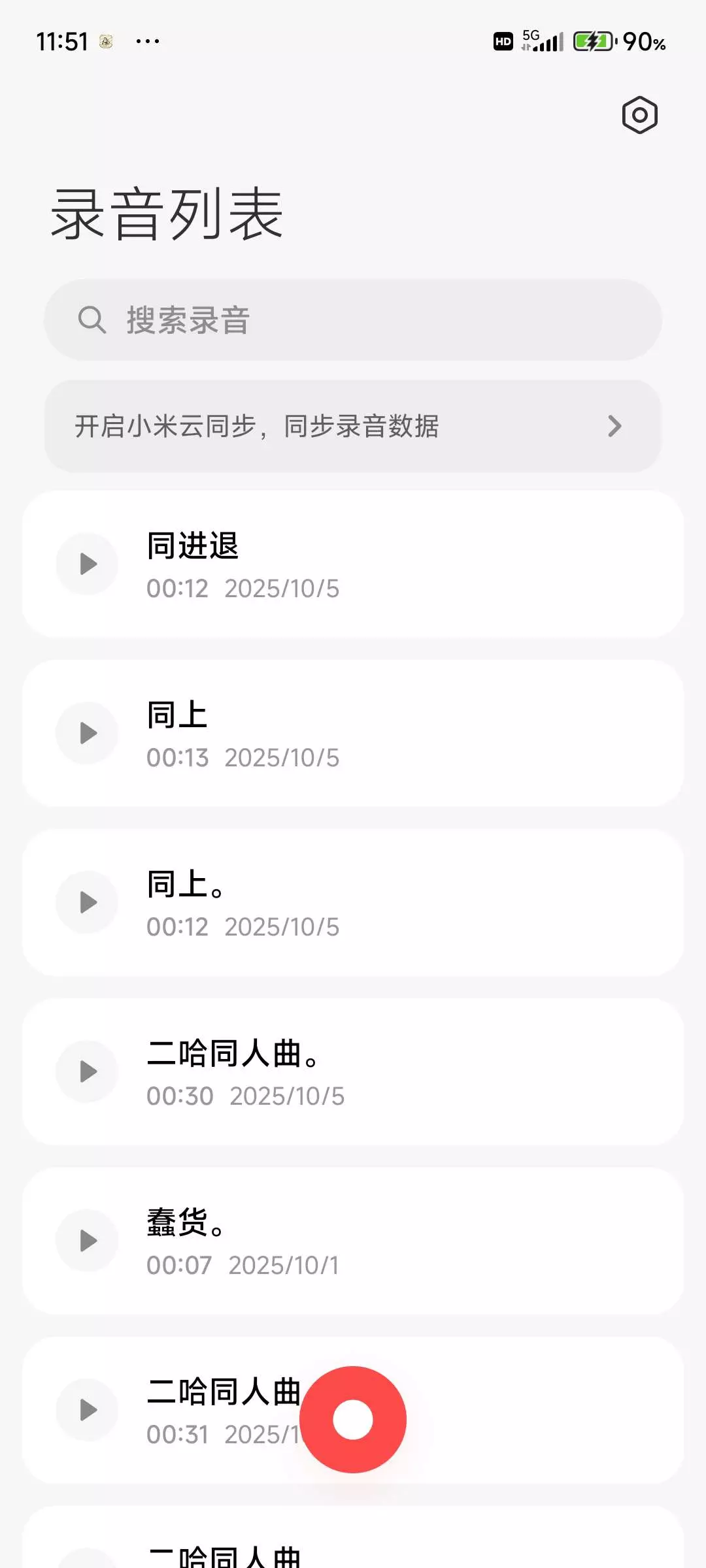Play the 00:12 同上。 recording
Viewport: 706px width, 1568px height.
88,902
